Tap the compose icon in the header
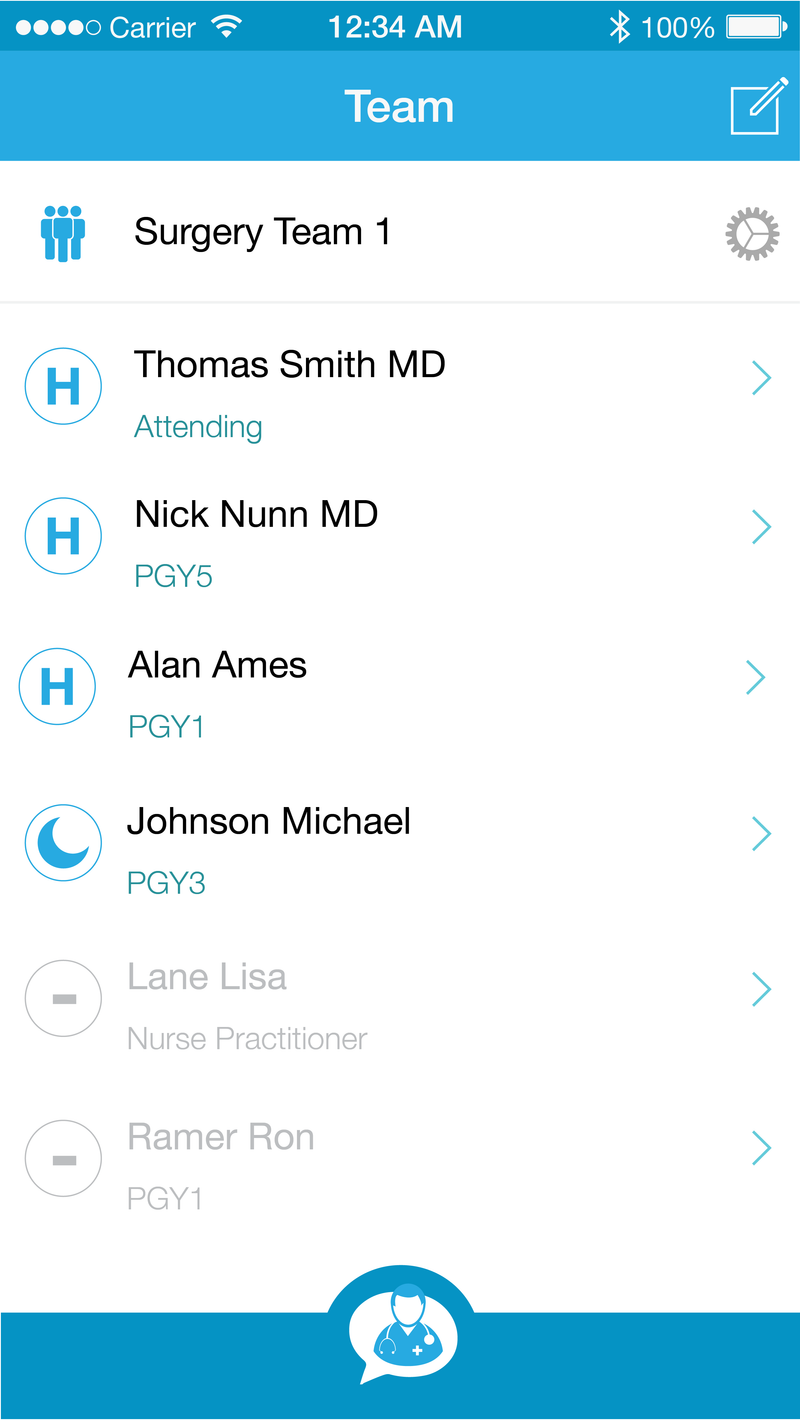 pos(756,106)
